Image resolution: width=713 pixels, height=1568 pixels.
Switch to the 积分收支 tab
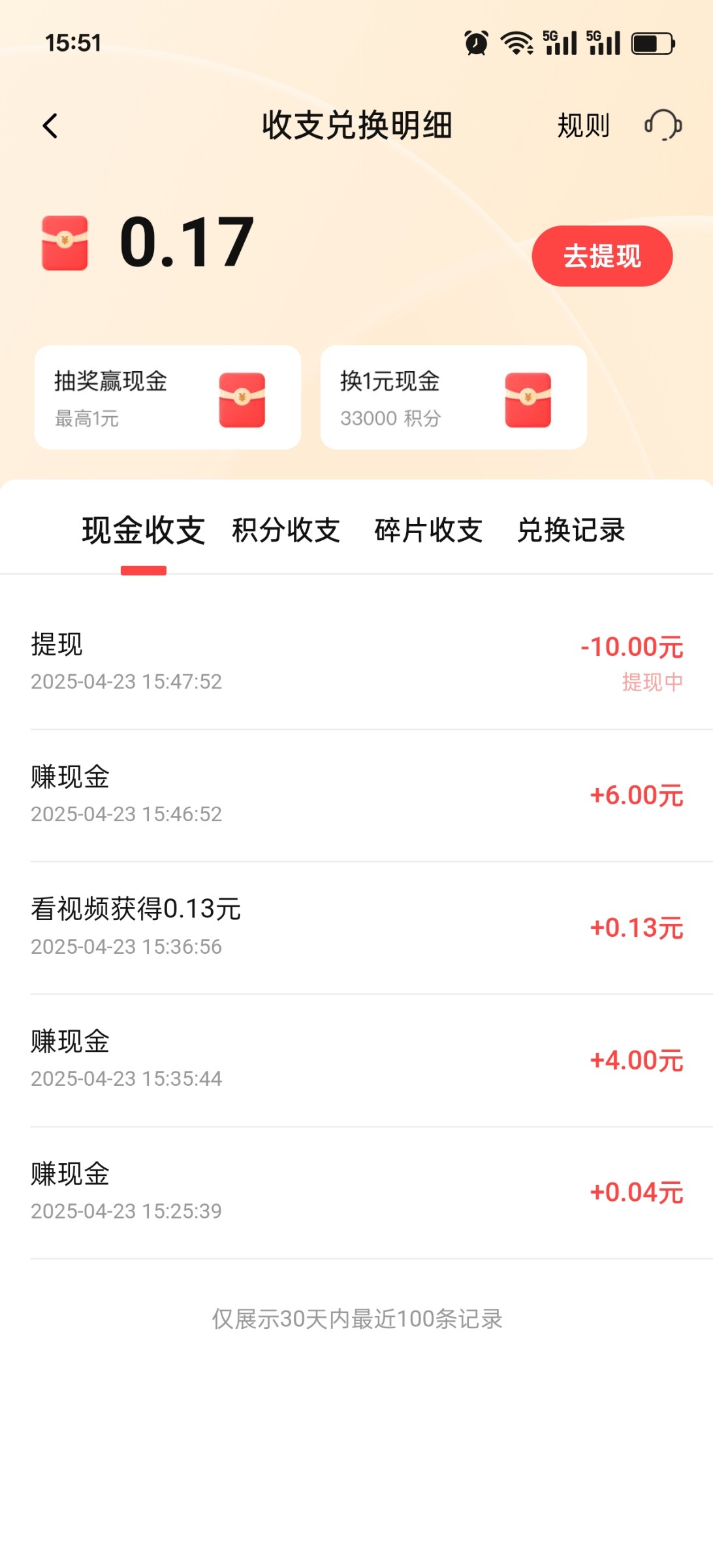(286, 530)
